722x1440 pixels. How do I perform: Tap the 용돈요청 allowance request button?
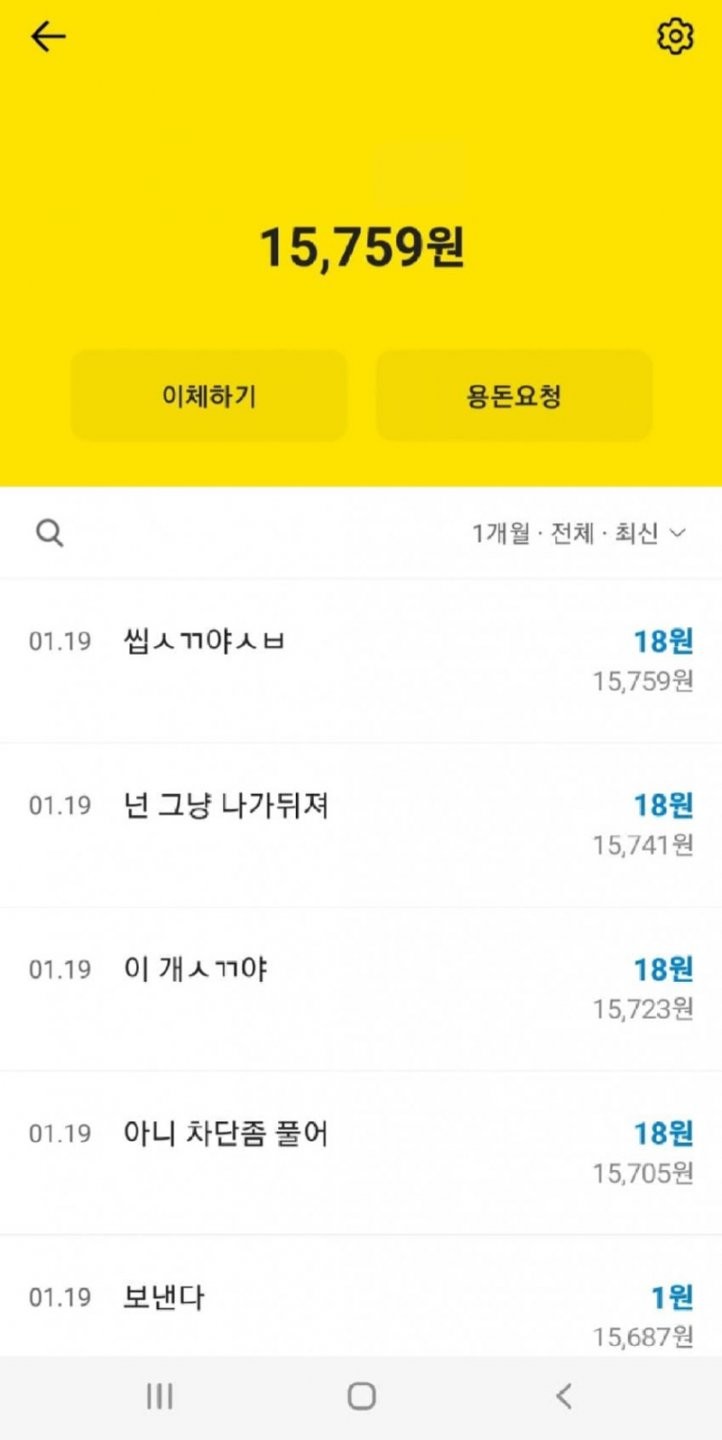(514, 396)
